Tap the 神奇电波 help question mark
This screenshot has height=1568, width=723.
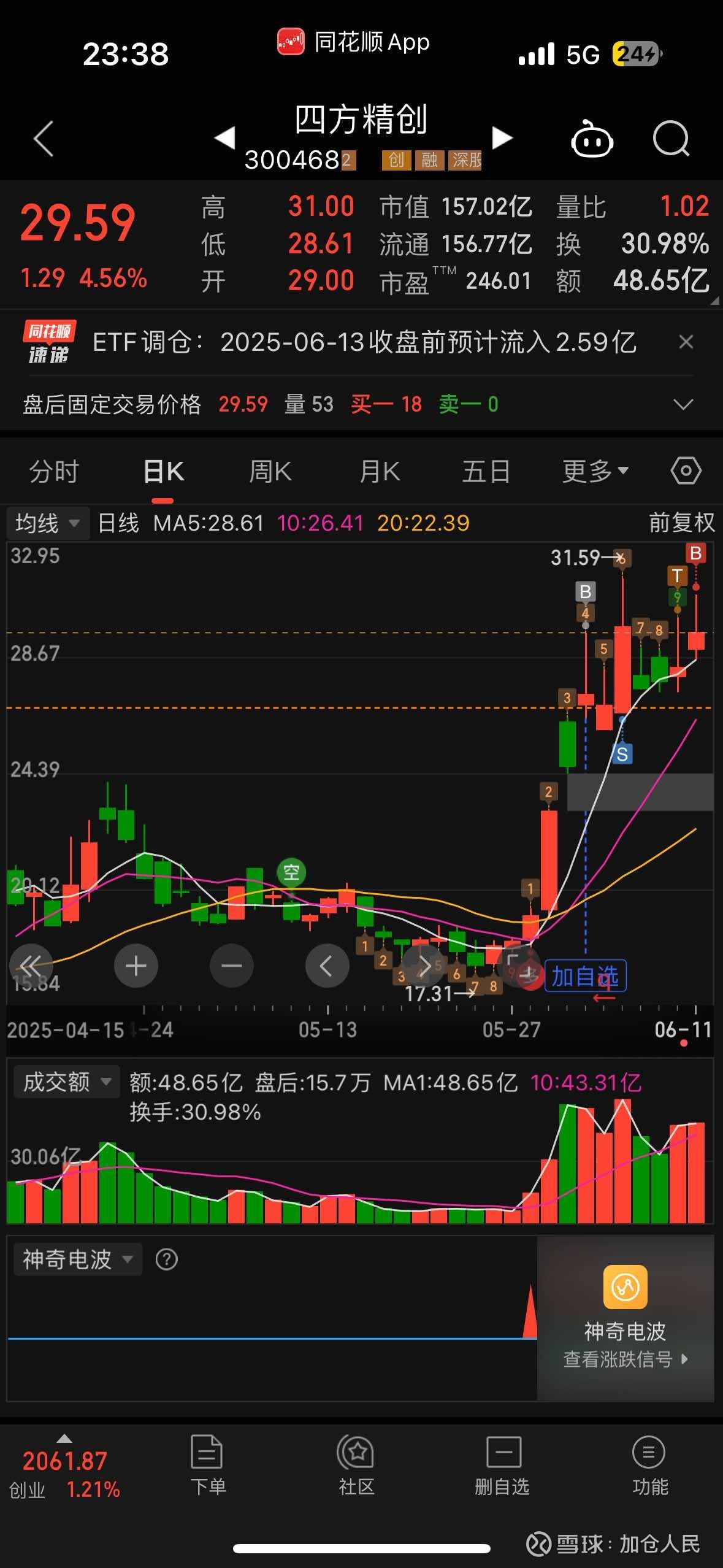click(x=166, y=1258)
